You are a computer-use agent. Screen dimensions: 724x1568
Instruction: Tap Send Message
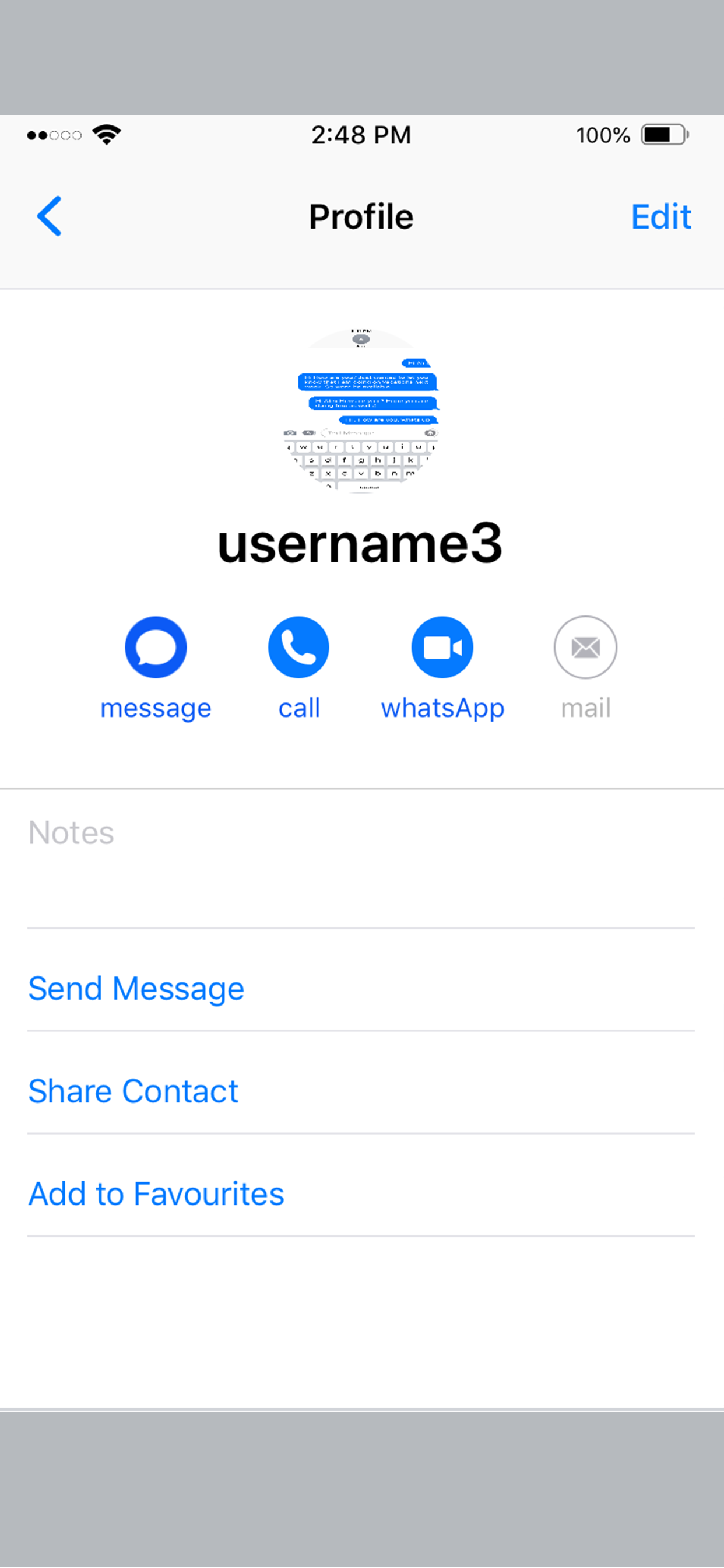click(x=136, y=988)
